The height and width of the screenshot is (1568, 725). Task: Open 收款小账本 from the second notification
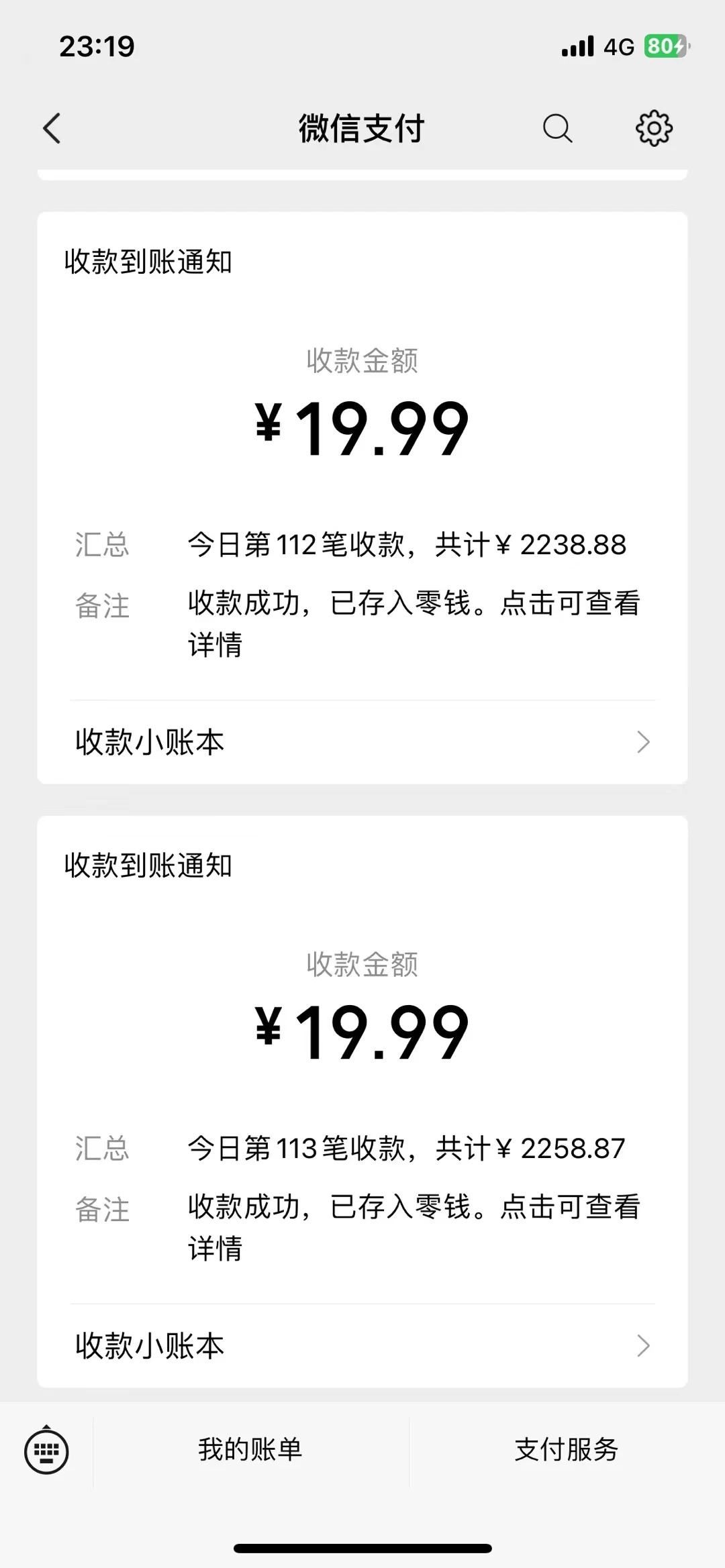click(150, 1346)
